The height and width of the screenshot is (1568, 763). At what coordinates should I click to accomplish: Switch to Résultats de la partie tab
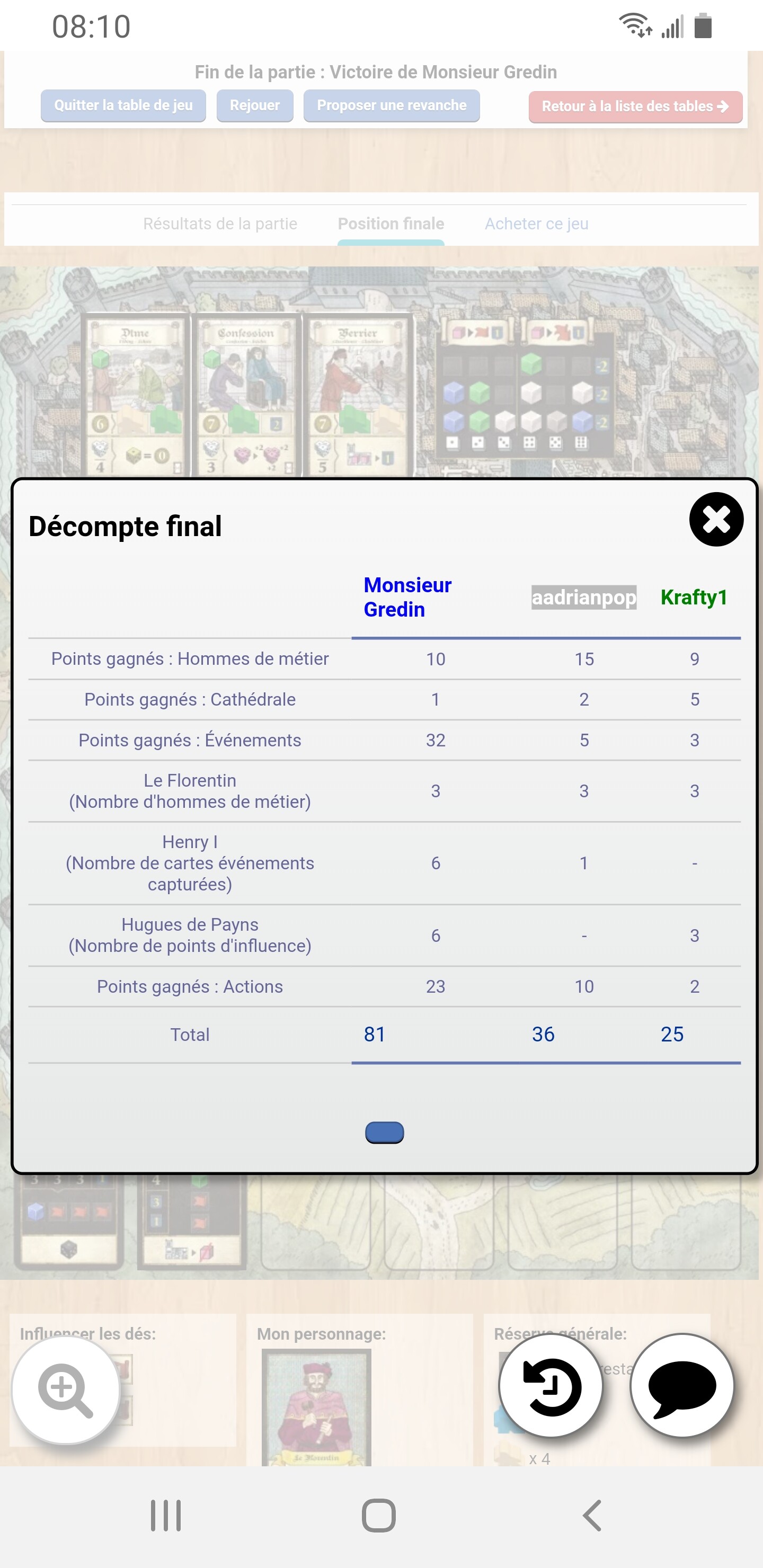click(220, 224)
